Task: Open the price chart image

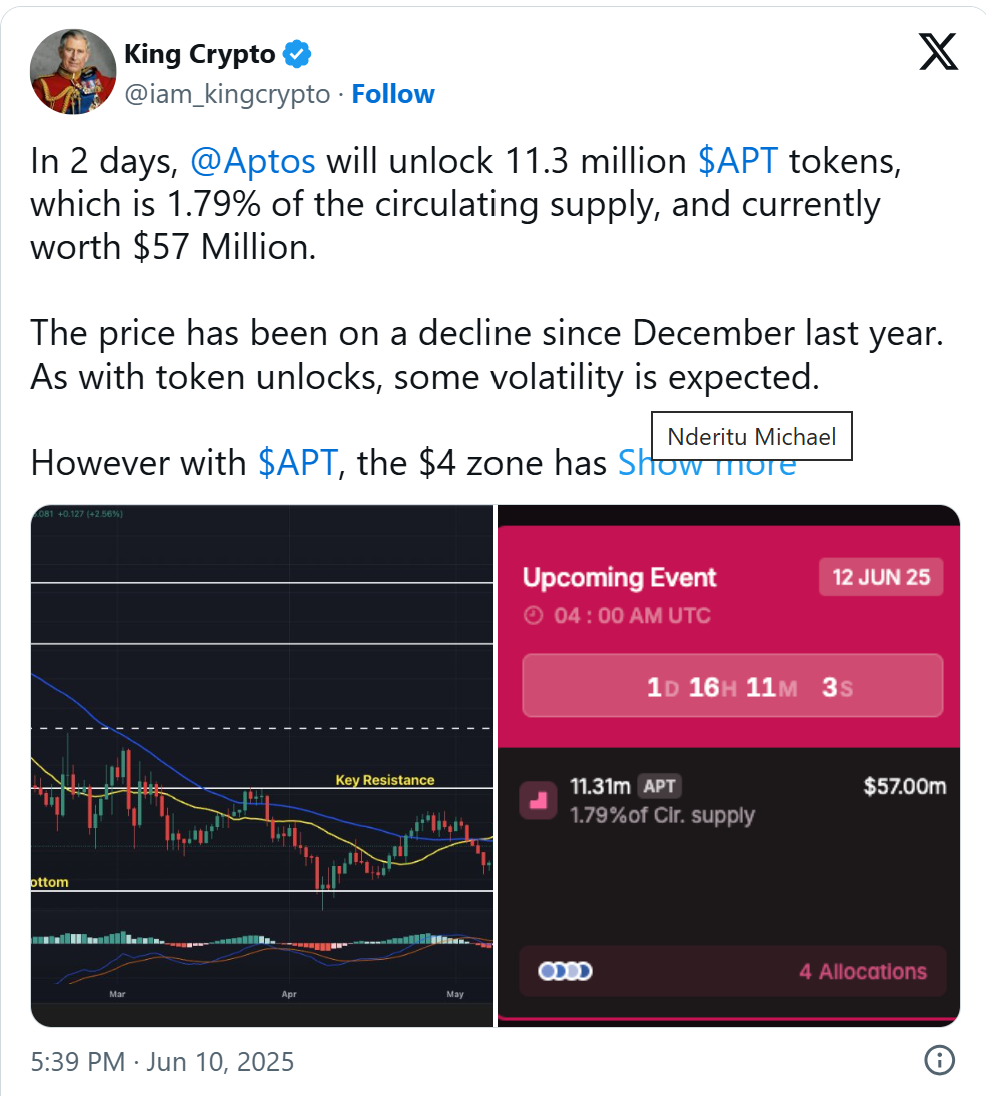Action: pyautogui.click(x=262, y=765)
